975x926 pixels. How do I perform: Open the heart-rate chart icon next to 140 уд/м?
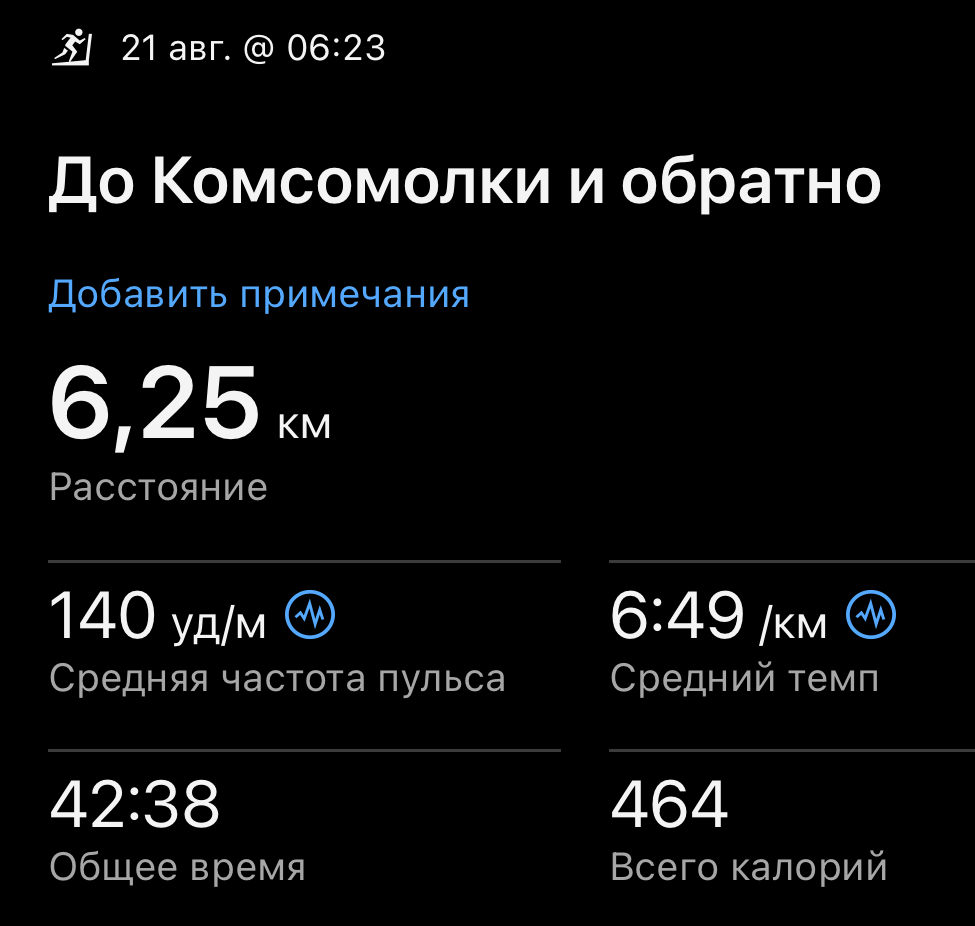click(311, 615)
